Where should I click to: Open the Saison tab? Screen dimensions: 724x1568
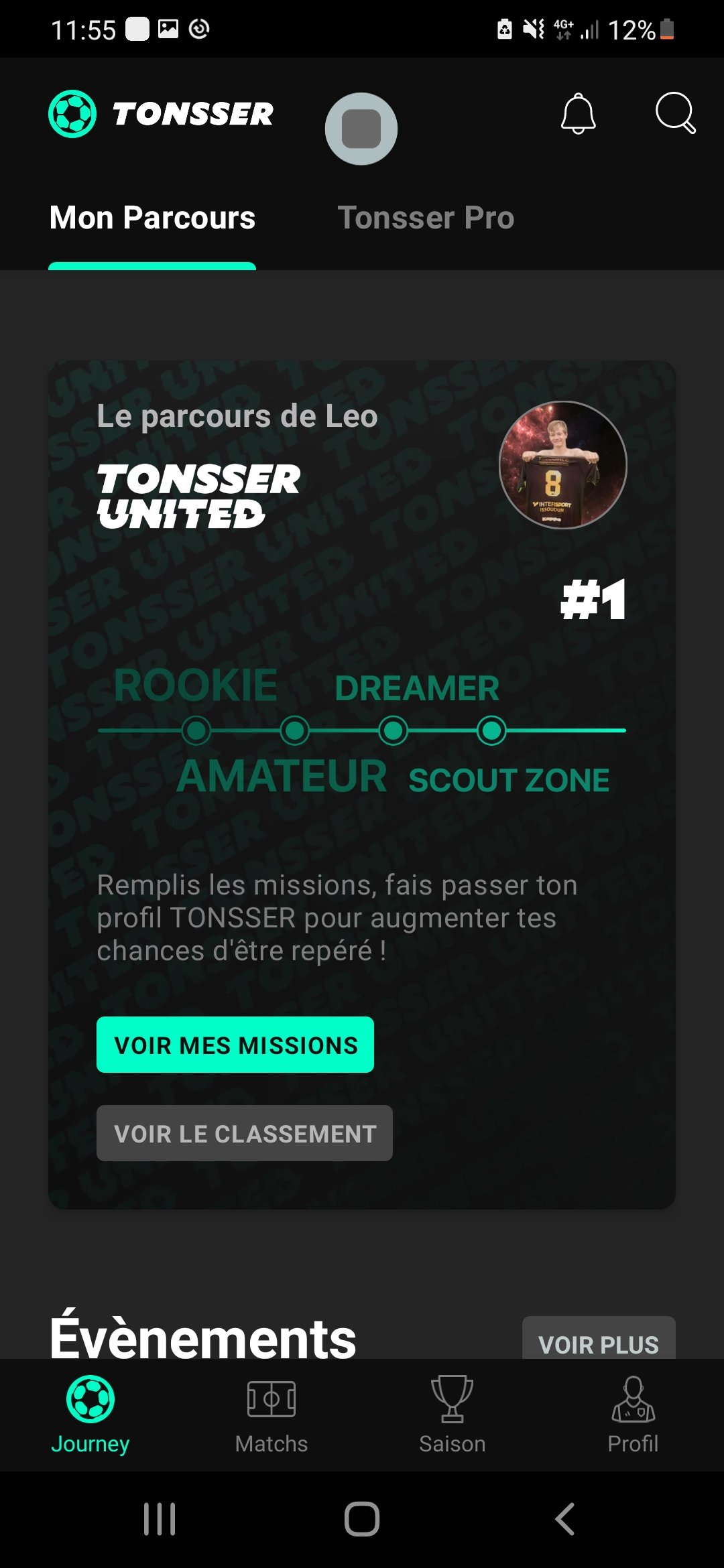[x=452, y=1414]
